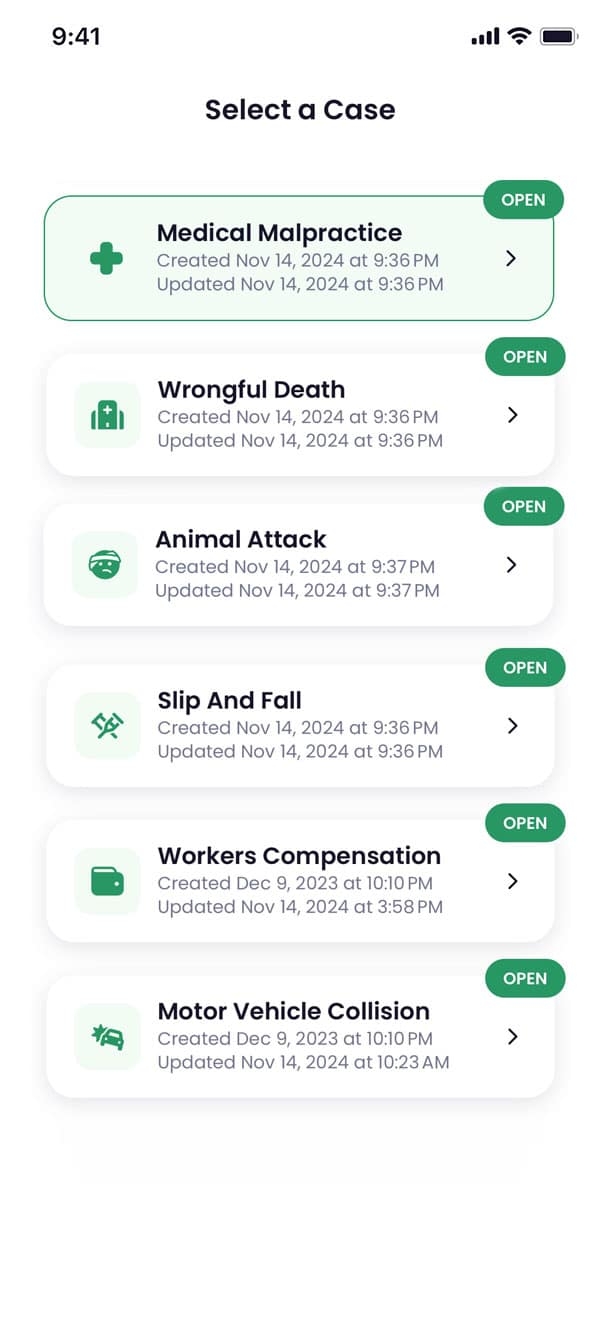
Task: Open the Animal Attack case card
Action: coord(298,565)
